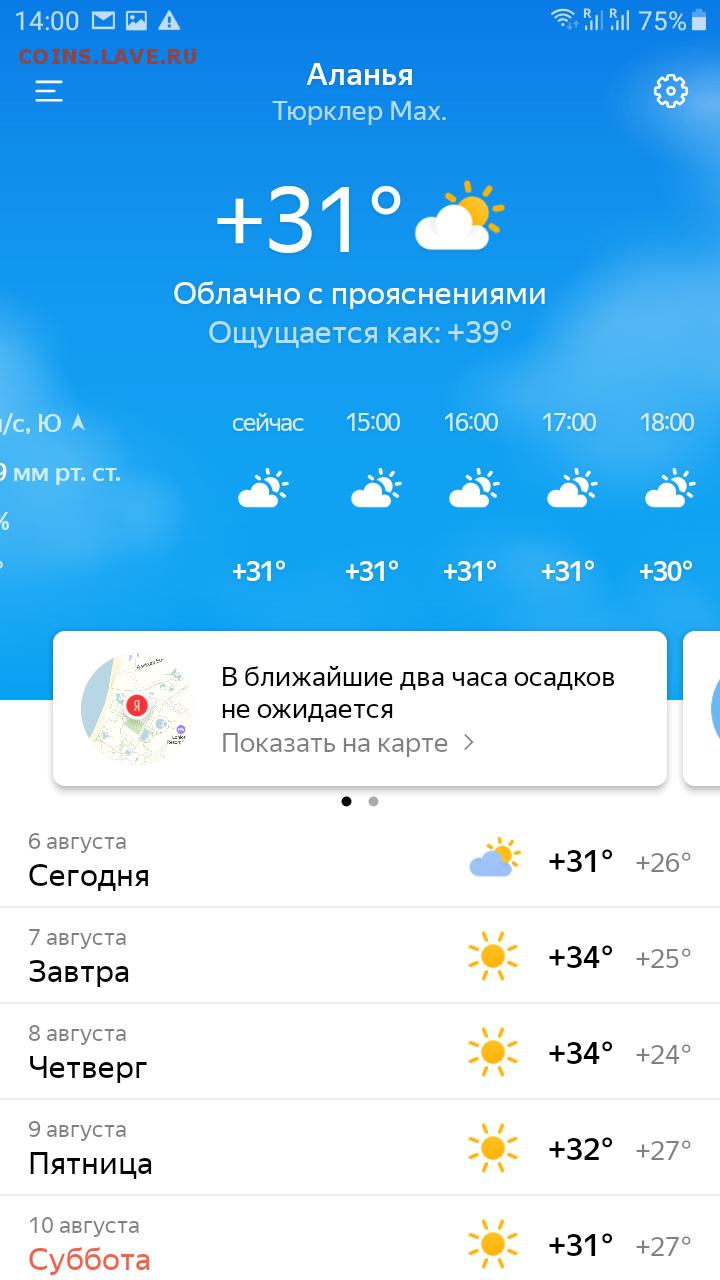Select the 15:00 hourly forecast
The width and height of the screenshot is (720, 1280).
(x=373, y=497)
